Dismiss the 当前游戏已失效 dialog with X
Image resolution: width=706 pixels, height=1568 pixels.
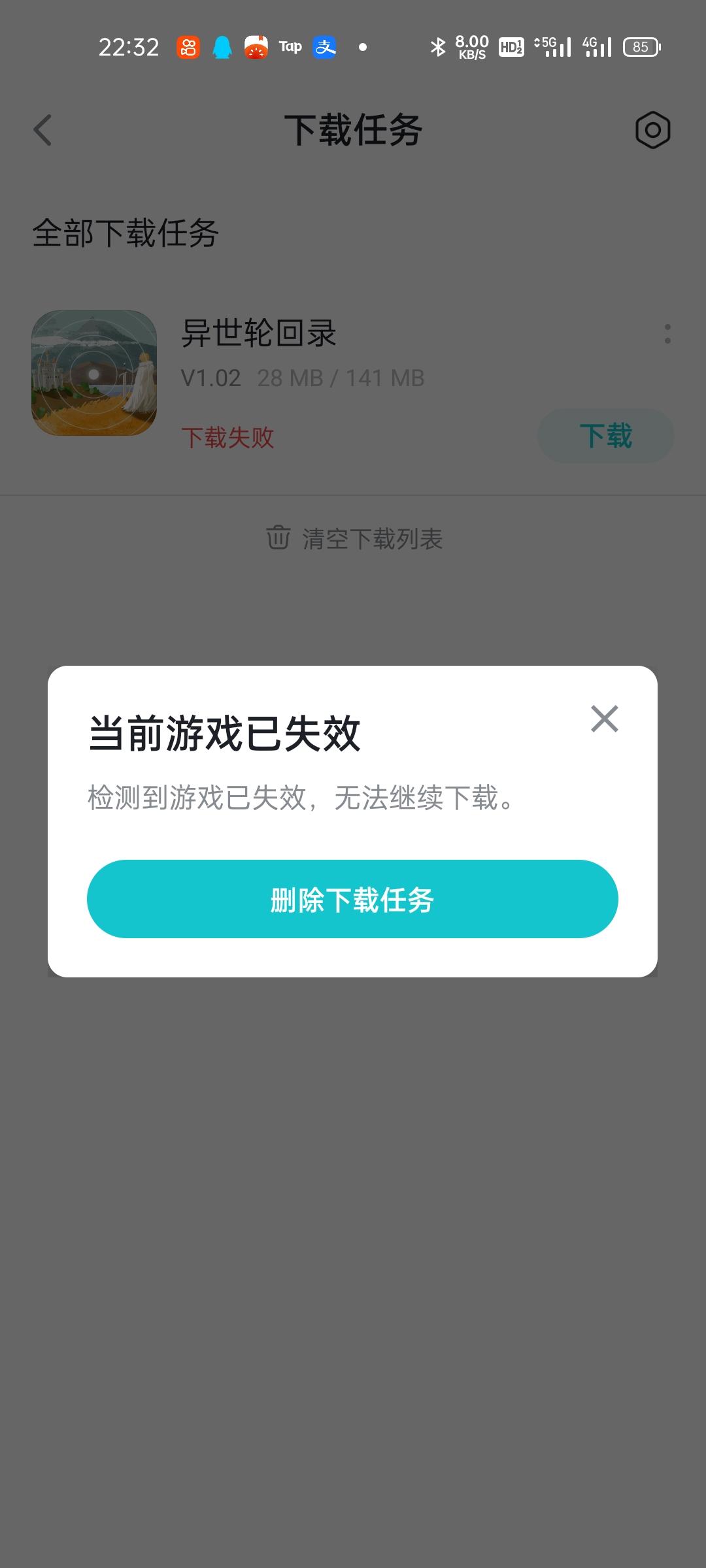[x=603, y=719]
